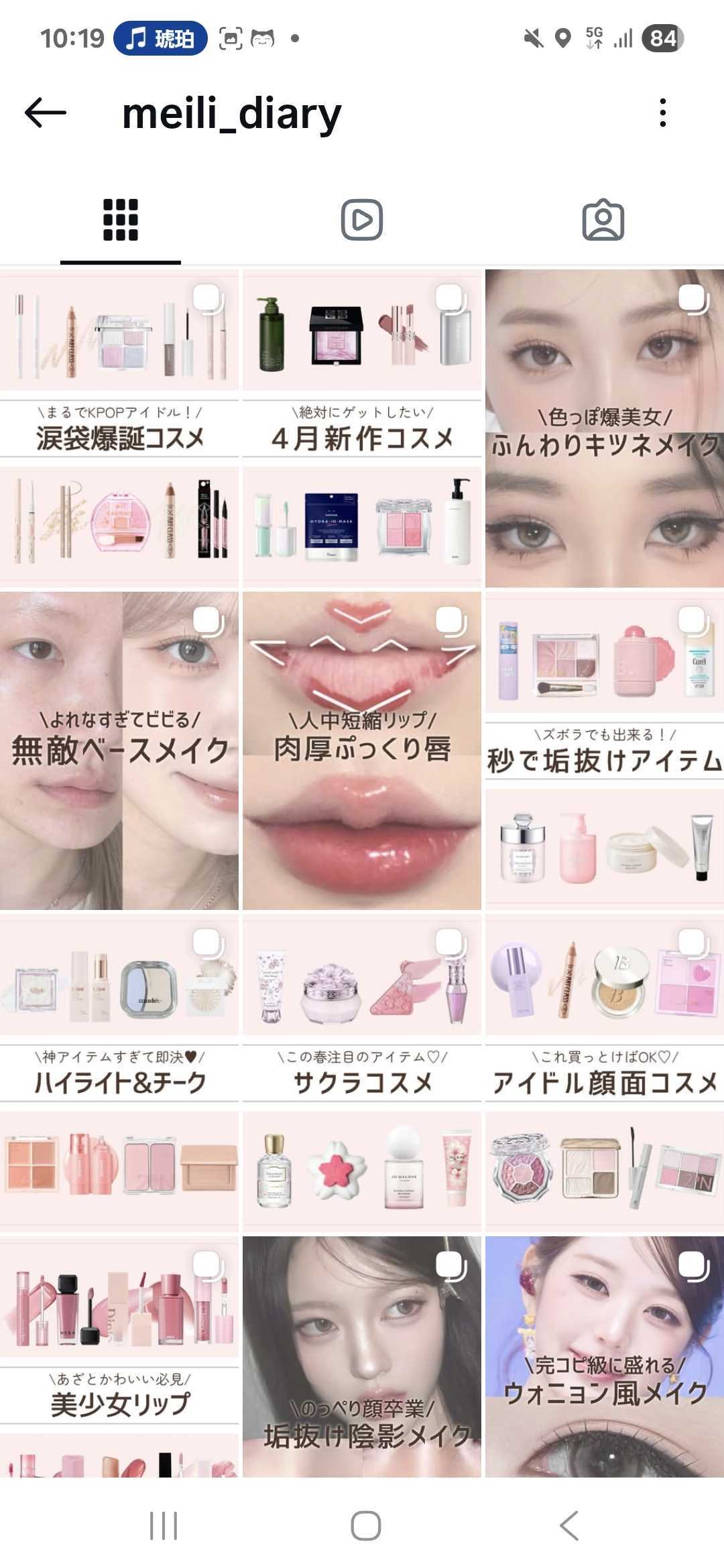Open the system recent apps view
The image size is (724, 1568).
coord(164,1526)
